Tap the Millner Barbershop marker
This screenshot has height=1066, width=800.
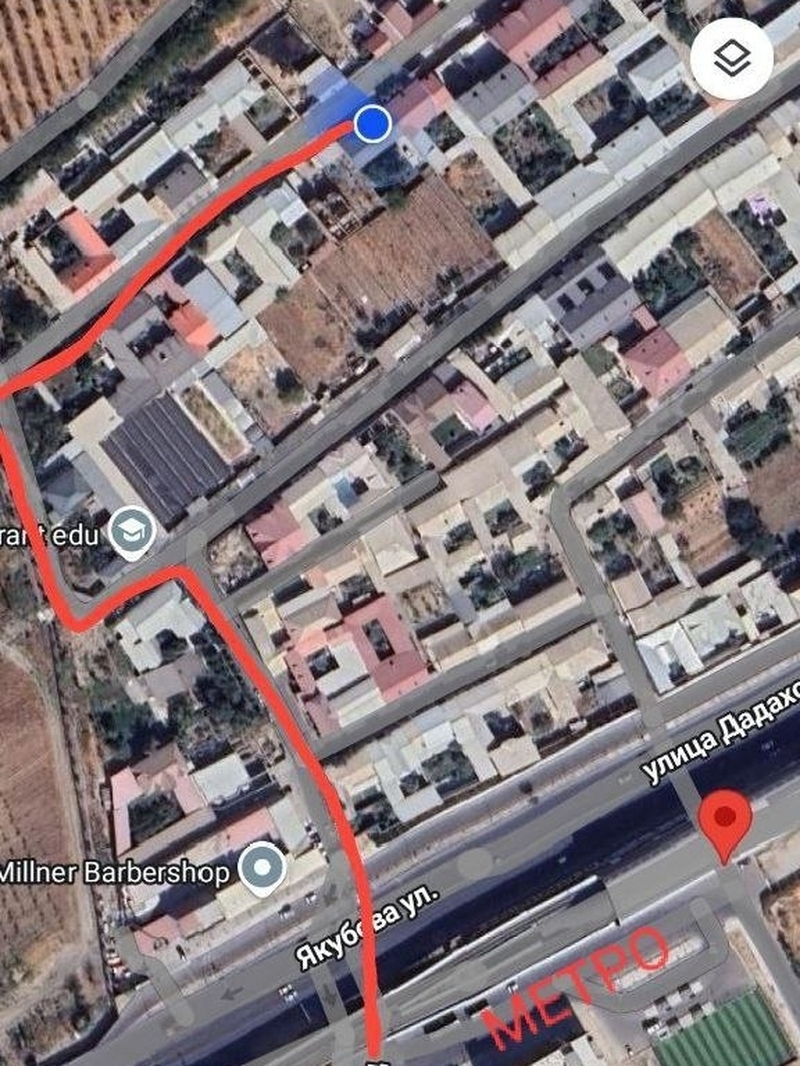(264, 869)
